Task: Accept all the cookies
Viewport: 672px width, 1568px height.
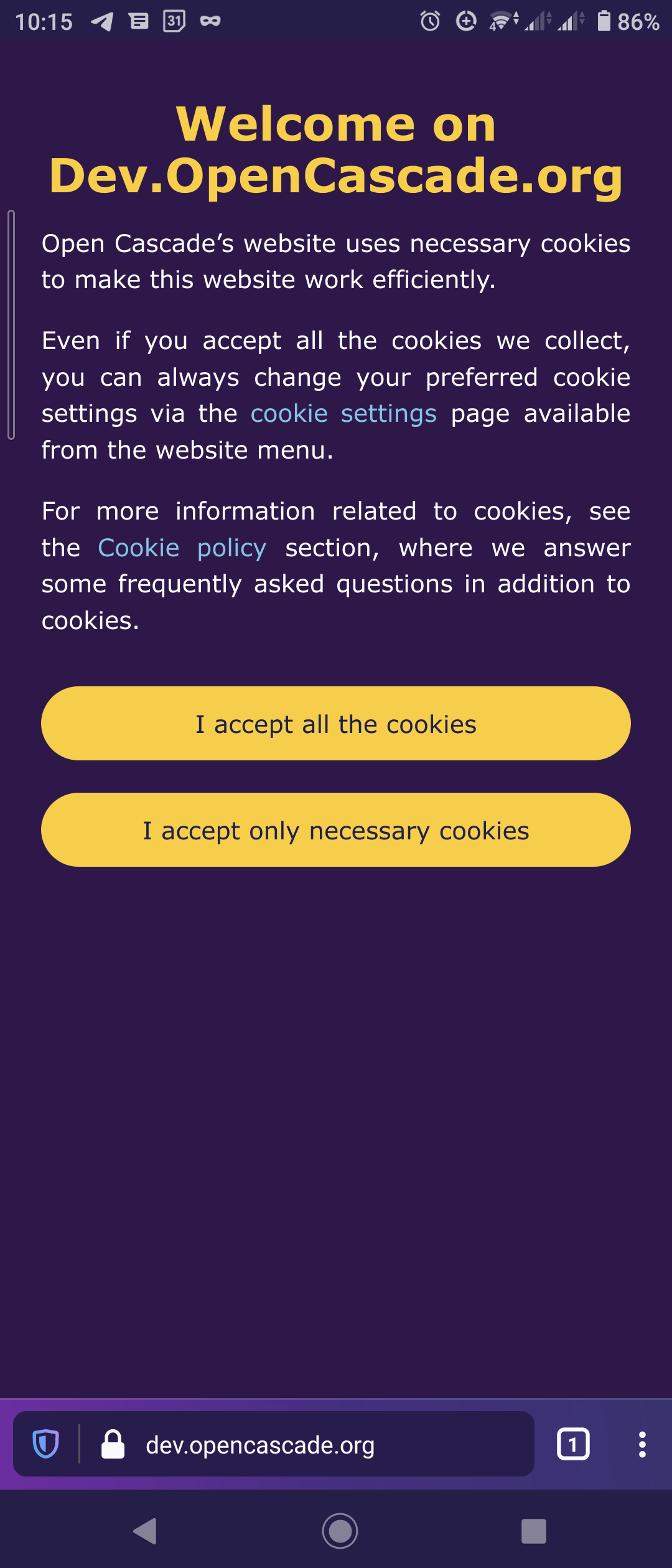Action: (x=336, y=724)
